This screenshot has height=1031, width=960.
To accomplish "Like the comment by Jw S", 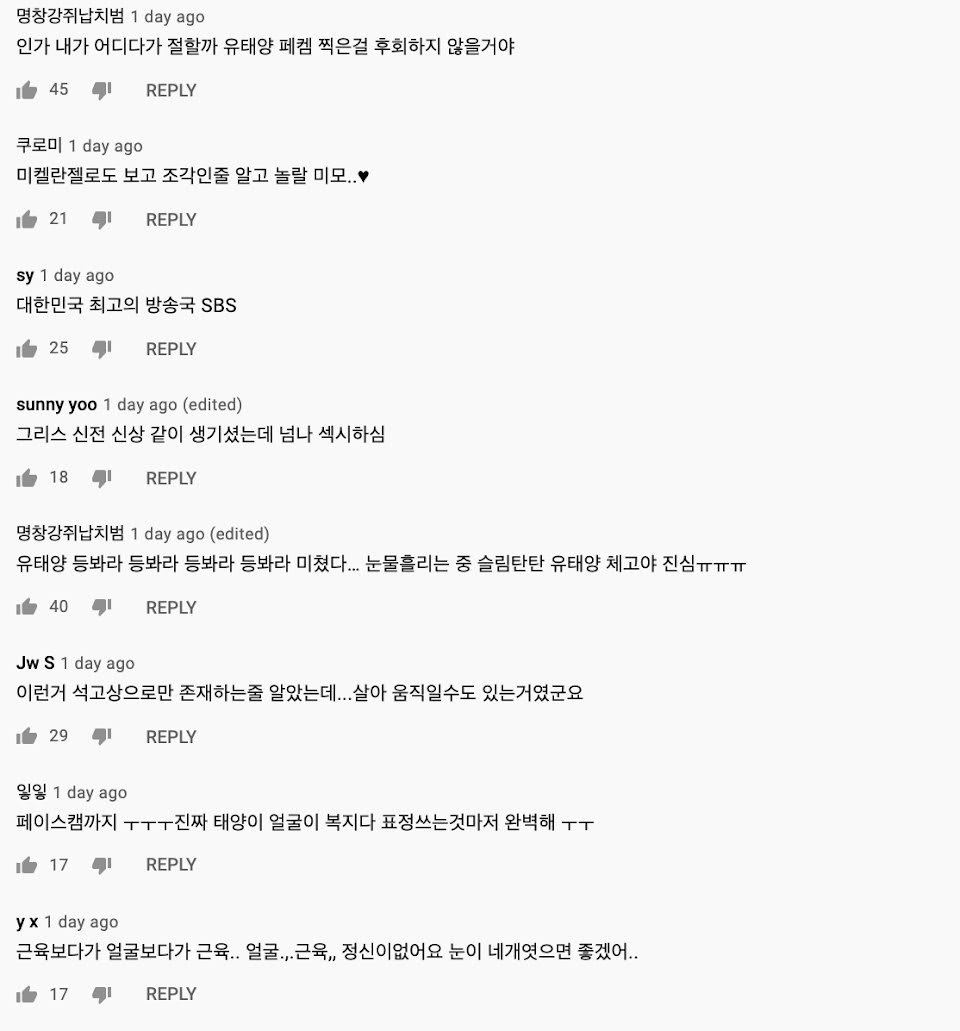I will click(x=26, y=736).
